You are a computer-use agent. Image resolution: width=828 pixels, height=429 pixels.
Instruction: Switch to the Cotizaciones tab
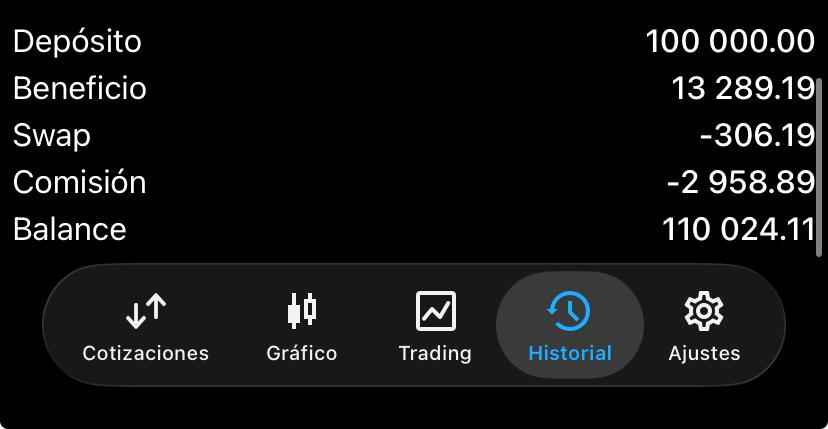146,326
